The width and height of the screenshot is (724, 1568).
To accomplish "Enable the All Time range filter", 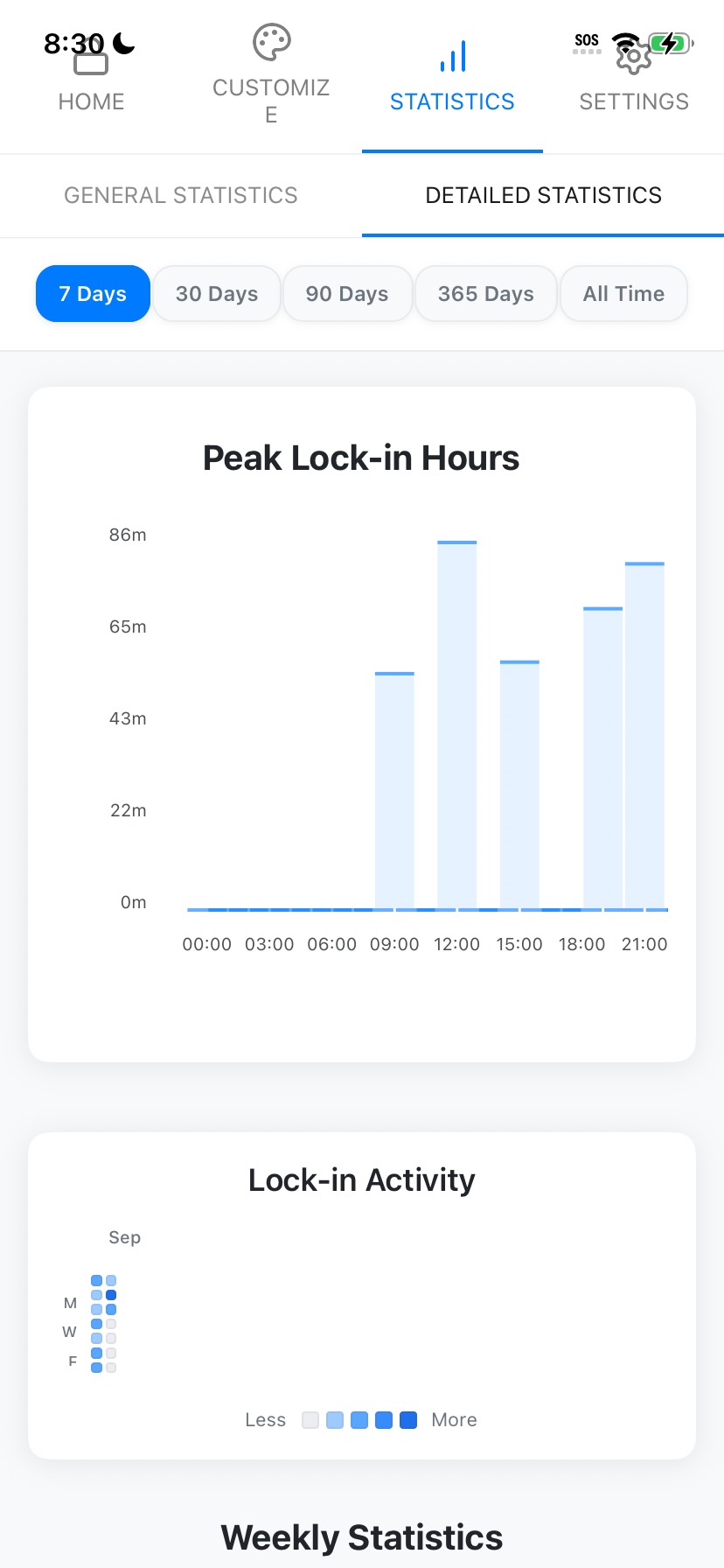I will 623,293.
